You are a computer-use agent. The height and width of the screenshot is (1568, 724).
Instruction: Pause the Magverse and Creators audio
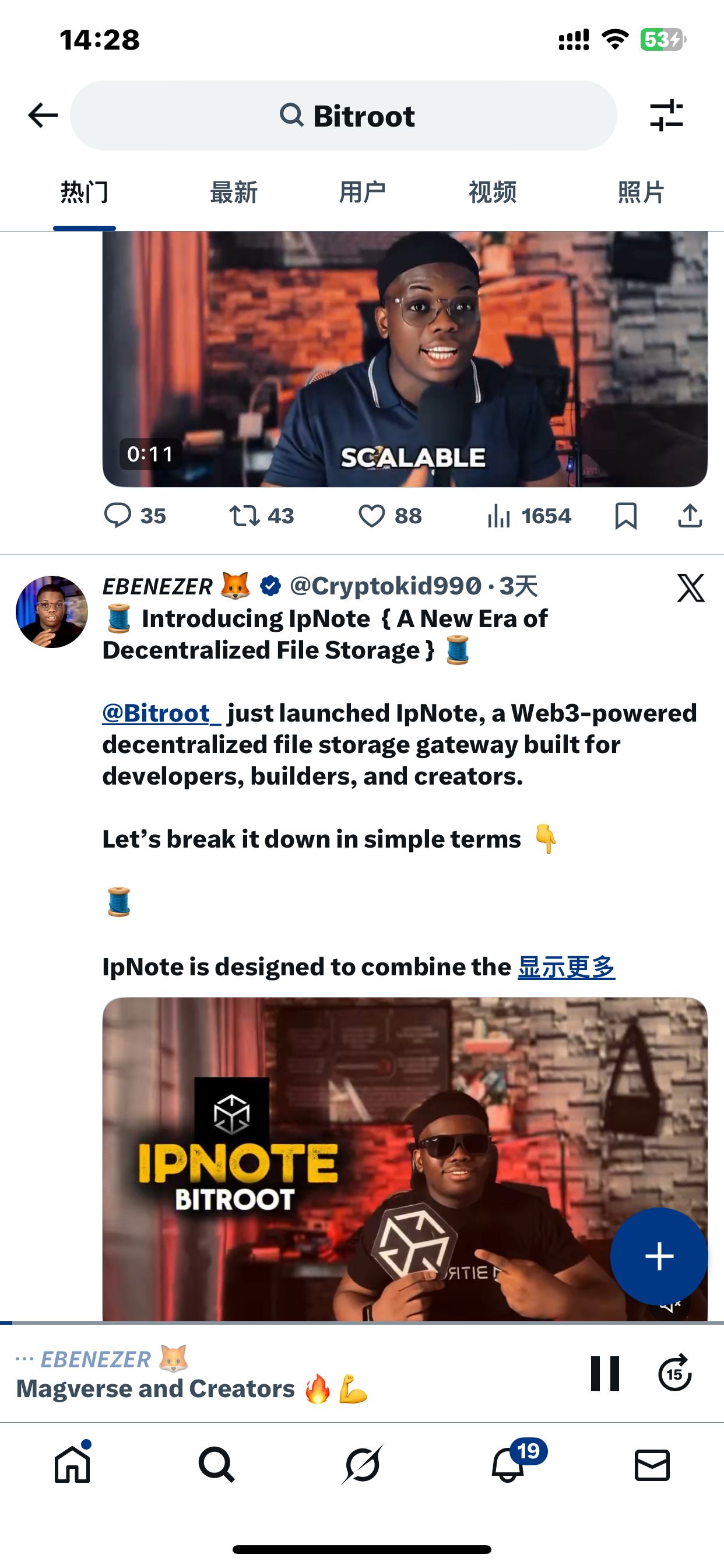[604, 1373]
